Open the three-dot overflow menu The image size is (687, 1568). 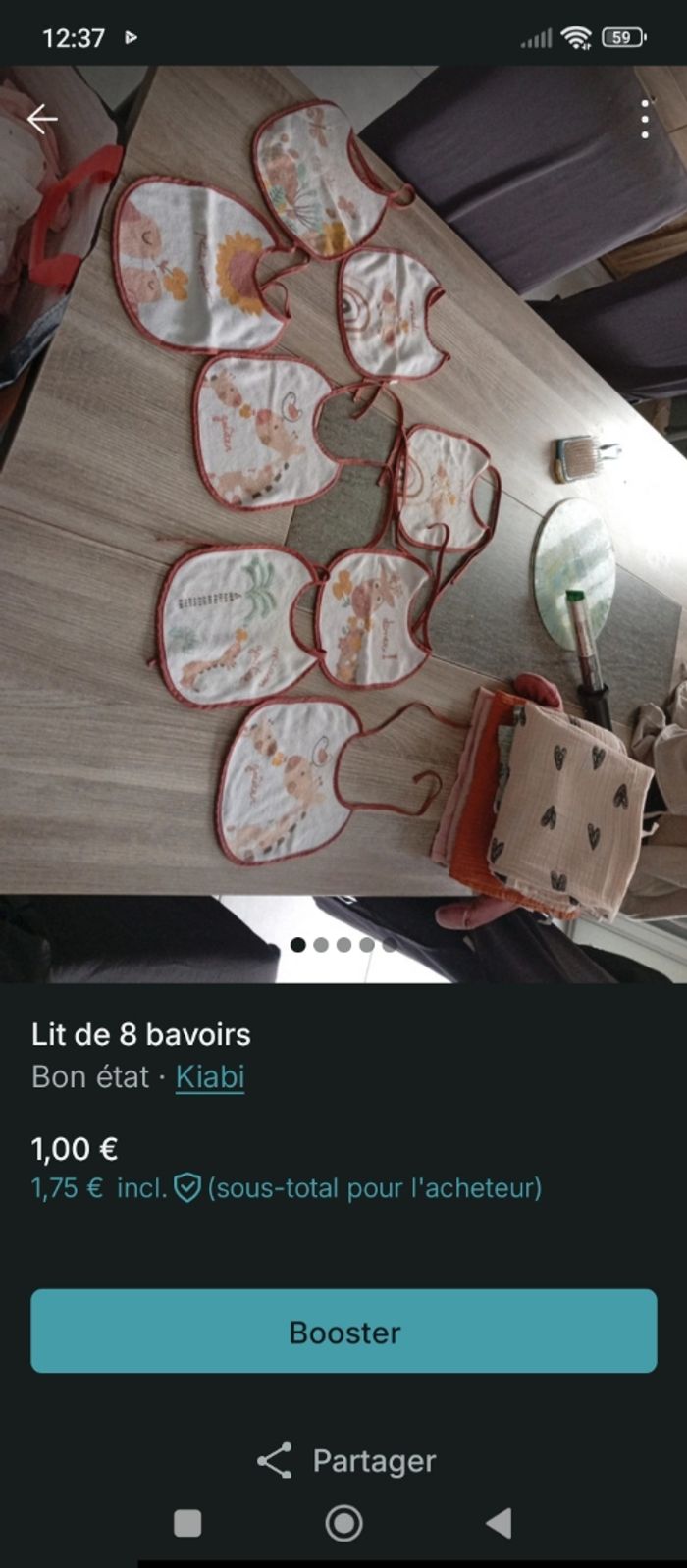coord(645,119)
